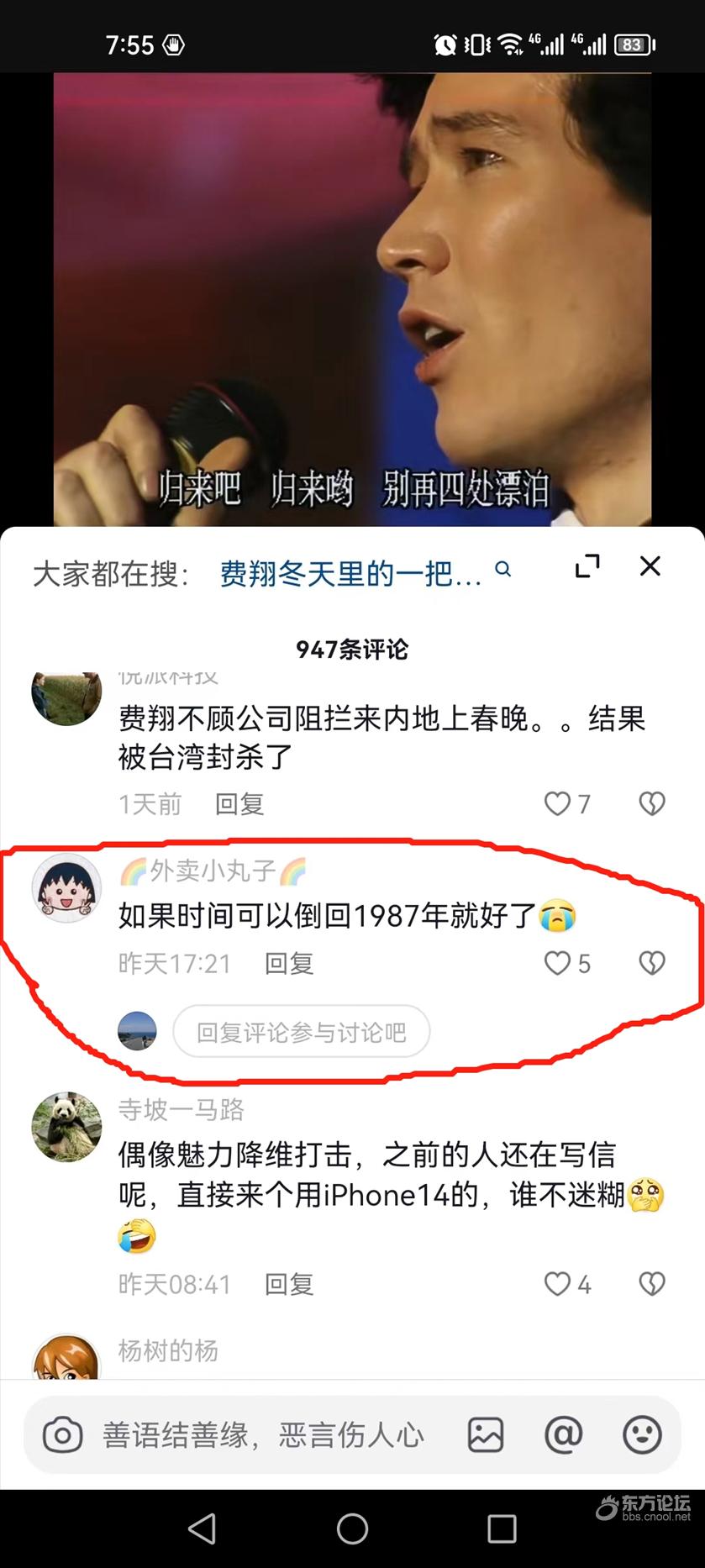Open 外卖小丸子's profile avatar
705x1568 pixels.
tap(66, 887)
